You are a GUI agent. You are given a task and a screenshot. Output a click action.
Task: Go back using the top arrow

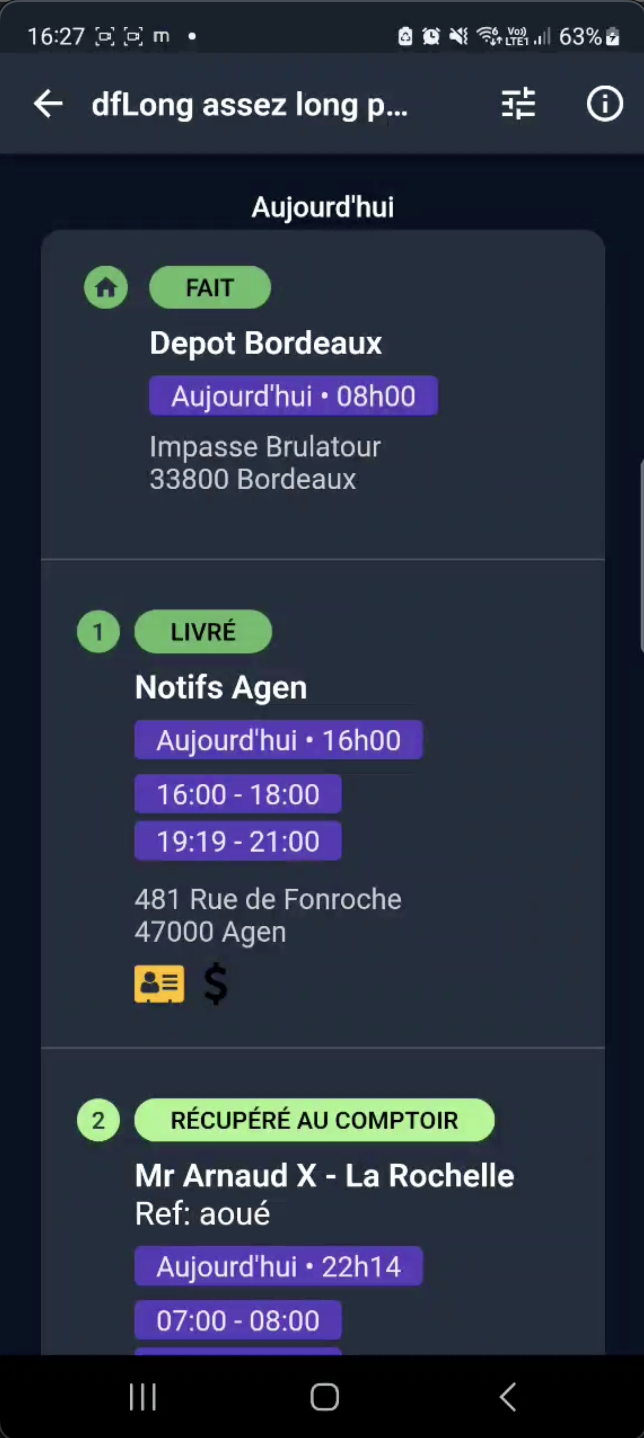pyautogui.click(x=47, y=104)
